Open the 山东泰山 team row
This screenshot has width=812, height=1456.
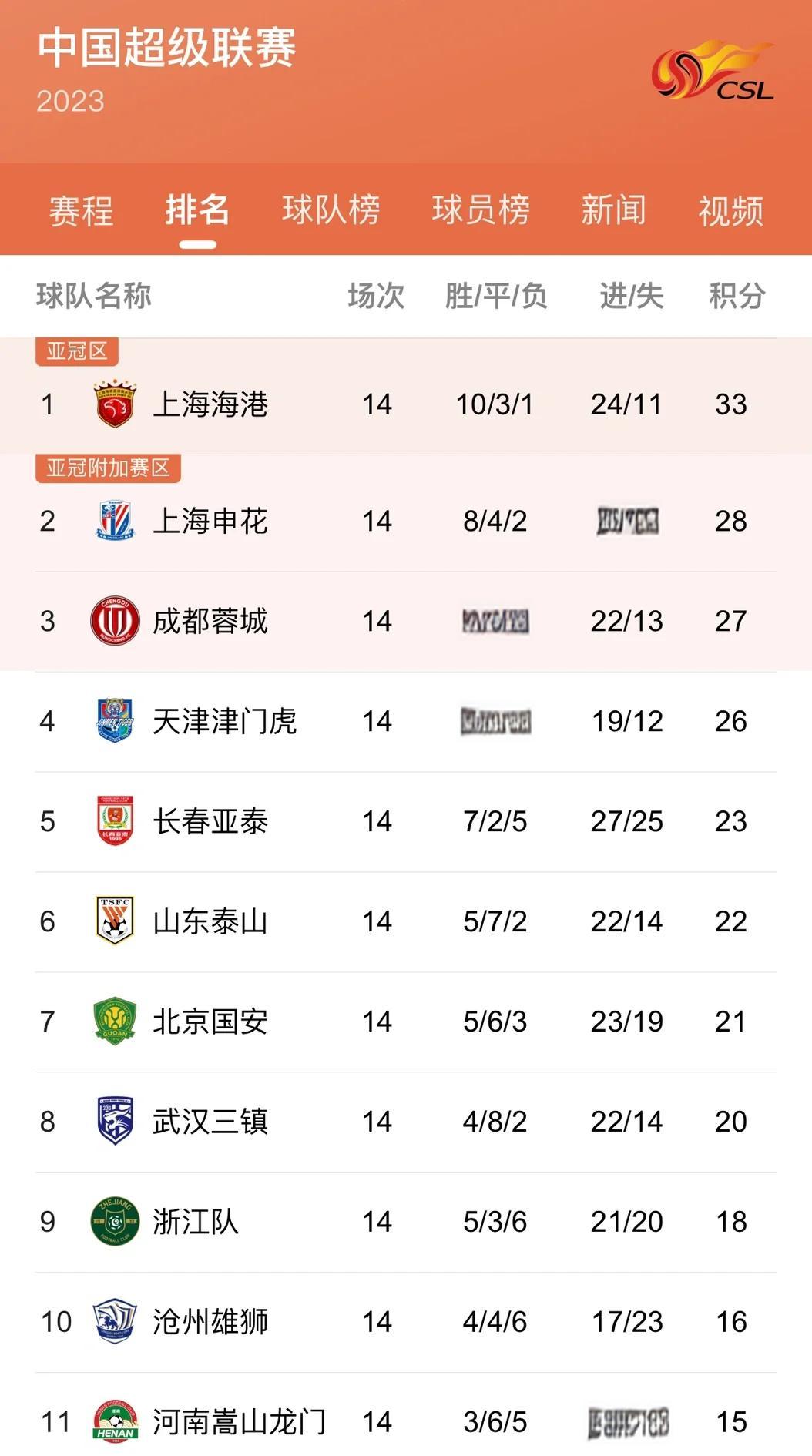210,922
